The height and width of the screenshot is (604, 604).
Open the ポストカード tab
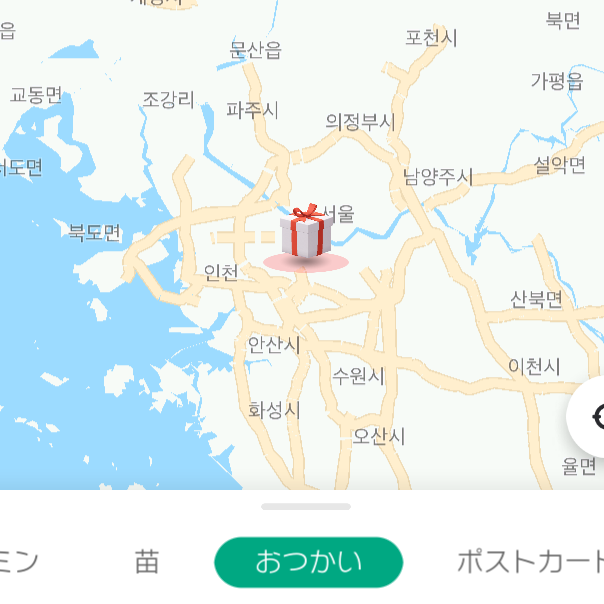click(529, 561)
